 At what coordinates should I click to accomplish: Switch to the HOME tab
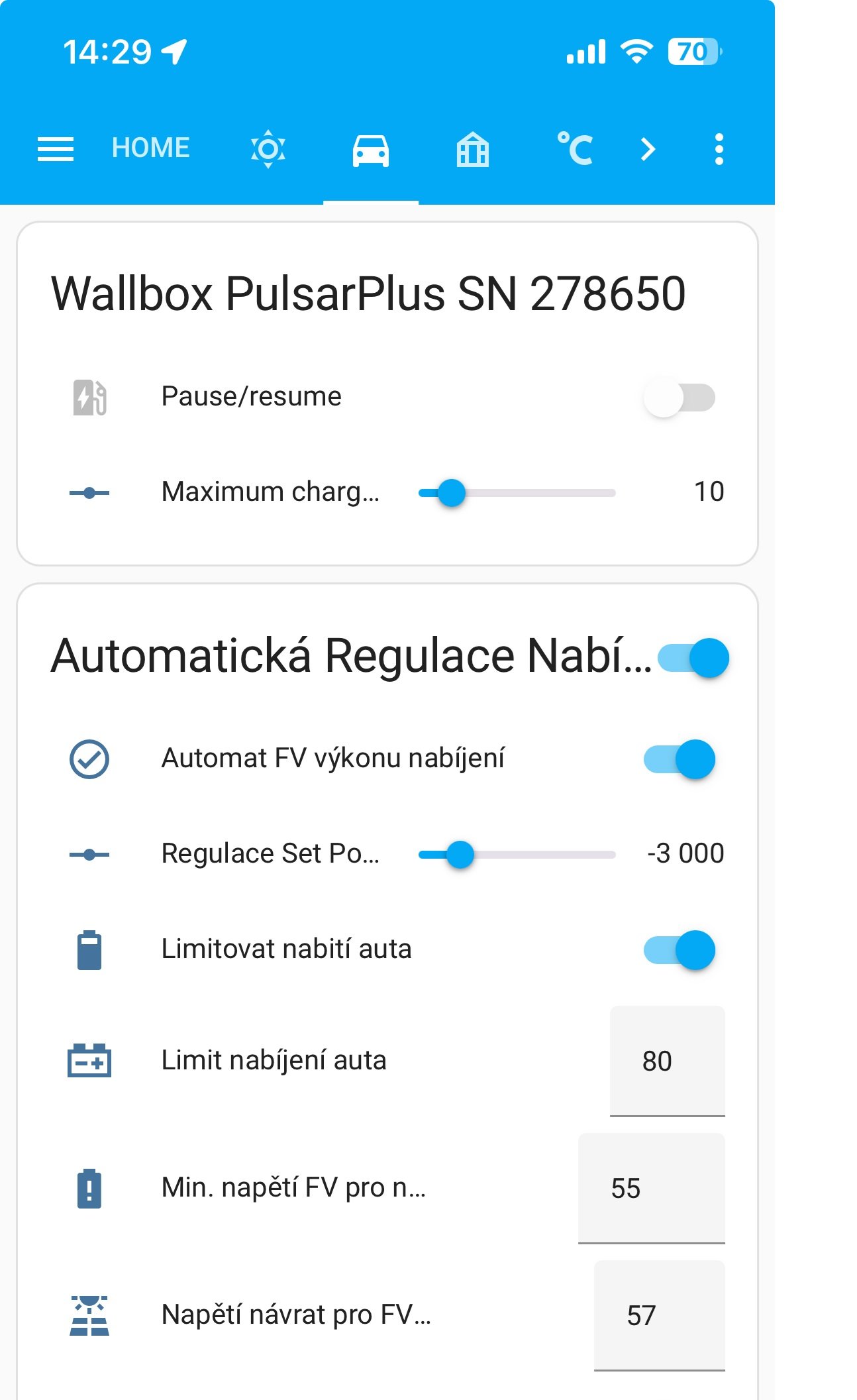150,148
